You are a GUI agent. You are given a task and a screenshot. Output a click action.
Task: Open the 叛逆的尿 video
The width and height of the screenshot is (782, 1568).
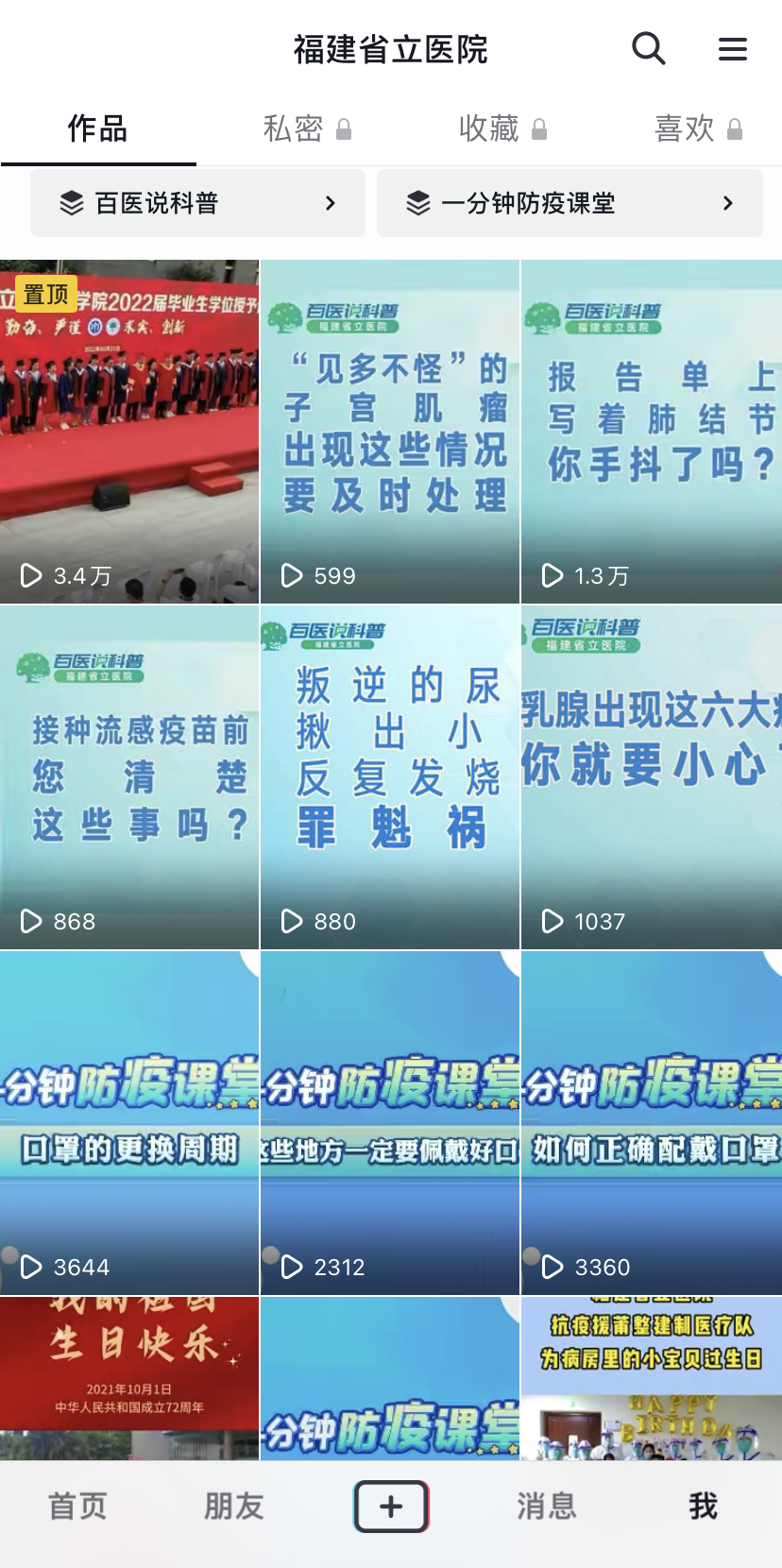[x=390, y=777]
